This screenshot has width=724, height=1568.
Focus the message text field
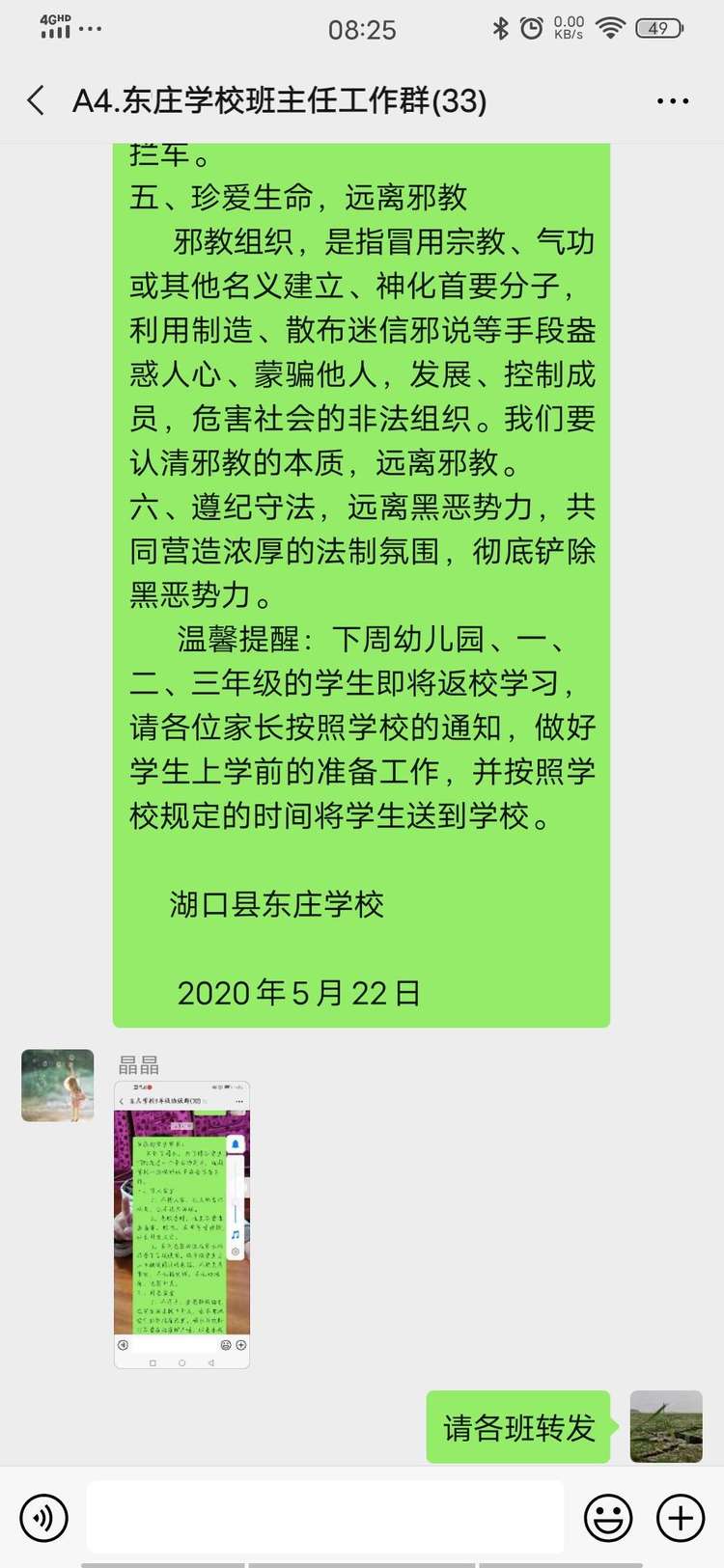(325, 1517)
